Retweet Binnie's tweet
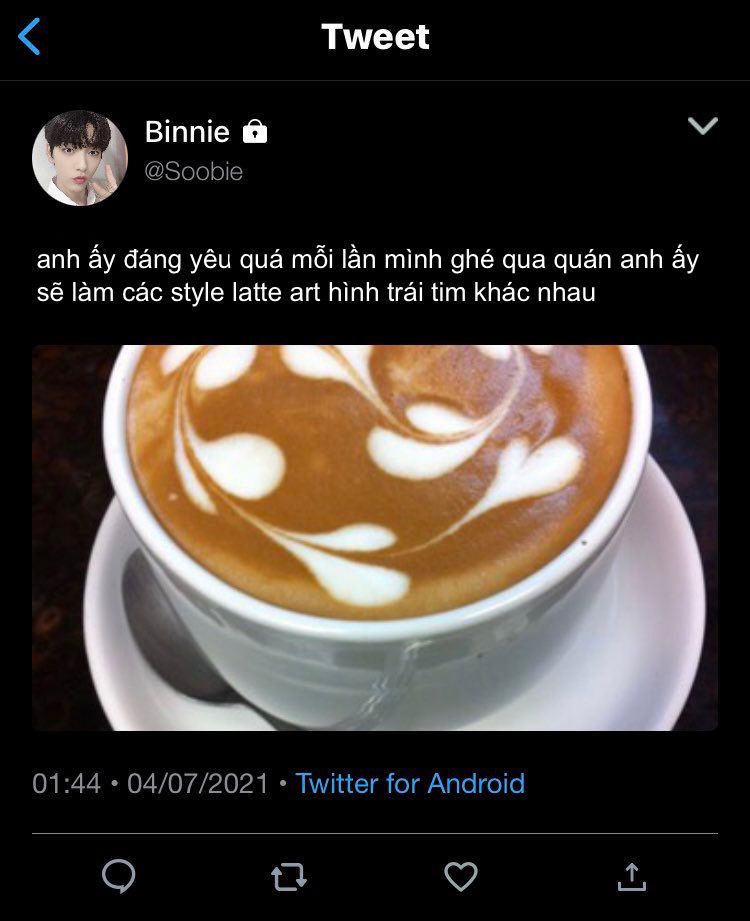 click(x=289, y=878)
